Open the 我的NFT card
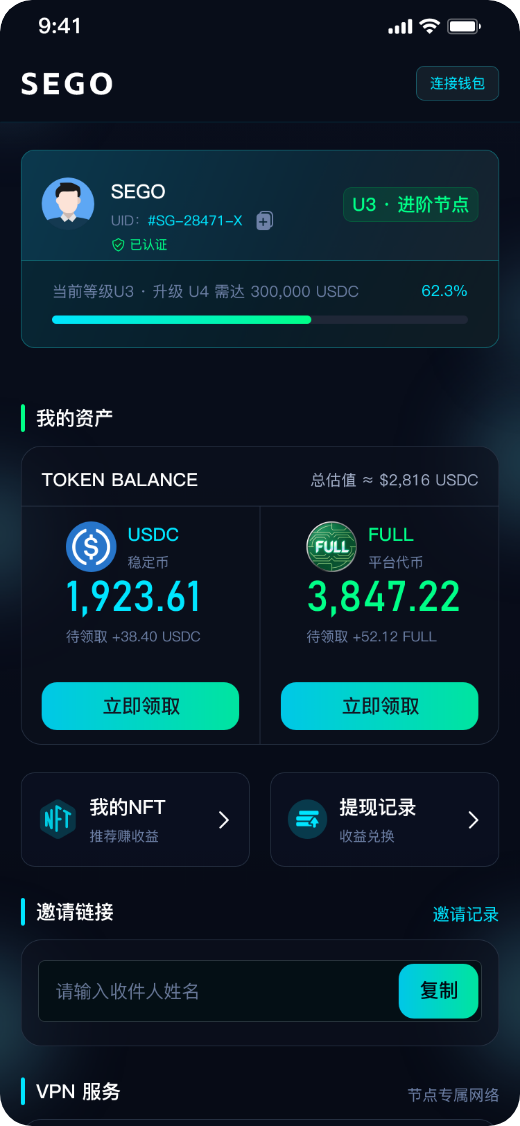The height and width of the screenshot is (1126, 520). 135,819
